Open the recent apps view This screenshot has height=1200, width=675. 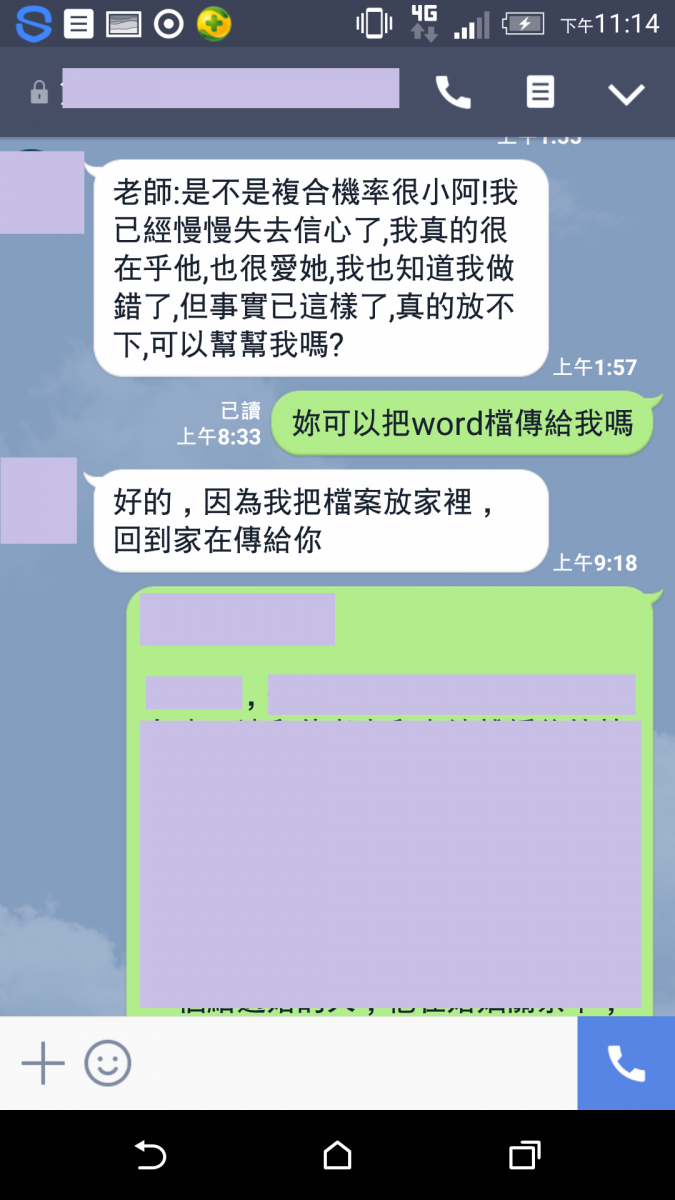click(x=524, y=1155)
